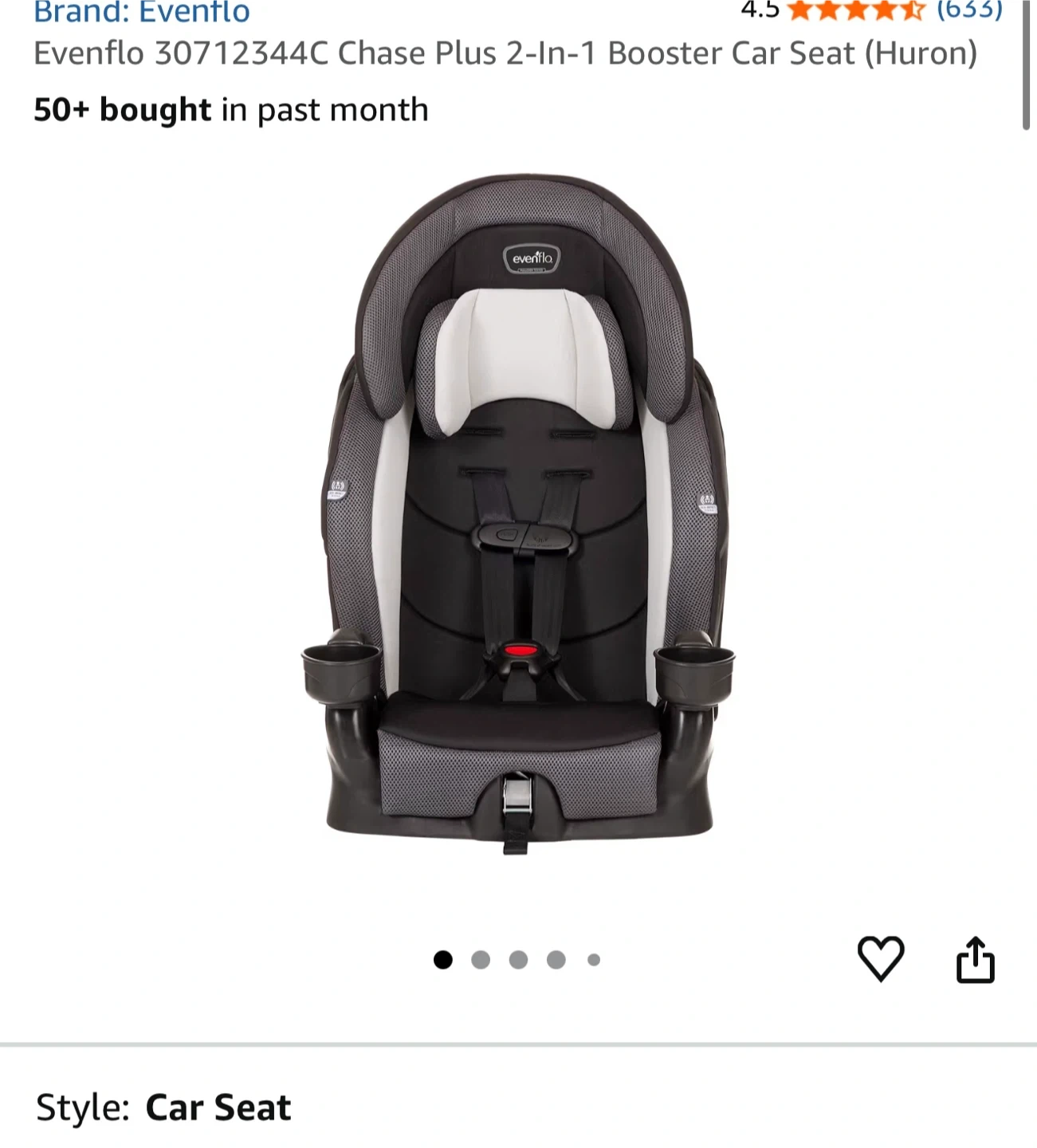Share this product with the share icon
This screenshot has height=1148, width=1037.
(x=976, y=959)
